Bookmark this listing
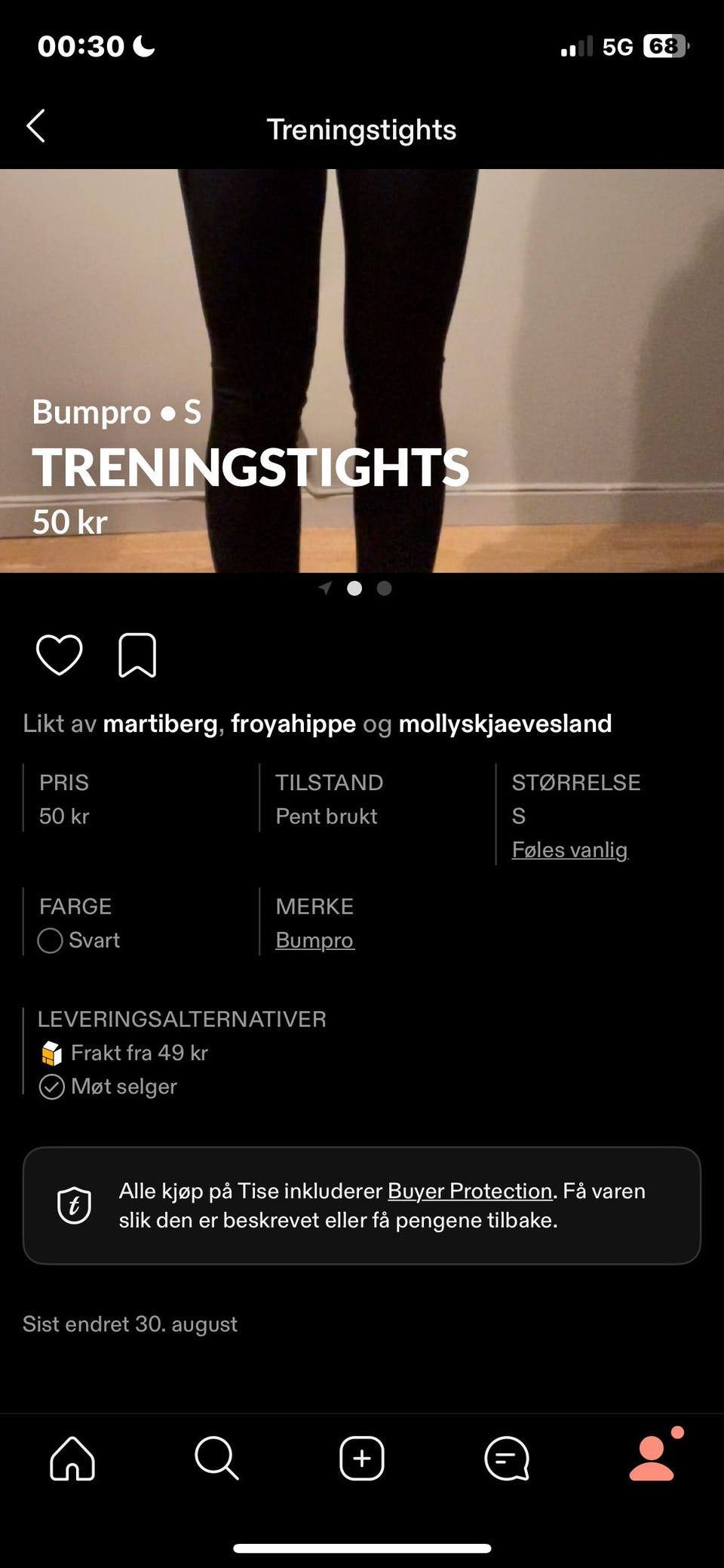The image size is (724, 1568). click(138, 655)
